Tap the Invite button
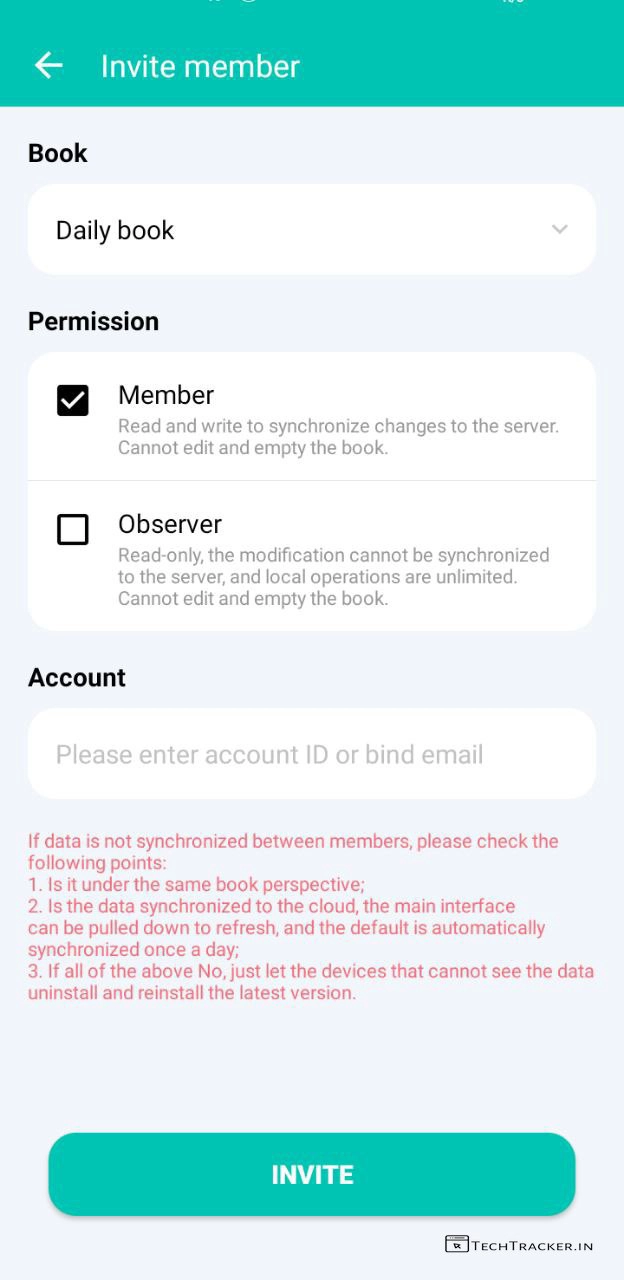Image resolution: width=624 pixels, height=1280 pixels. tap(312, 1174)
